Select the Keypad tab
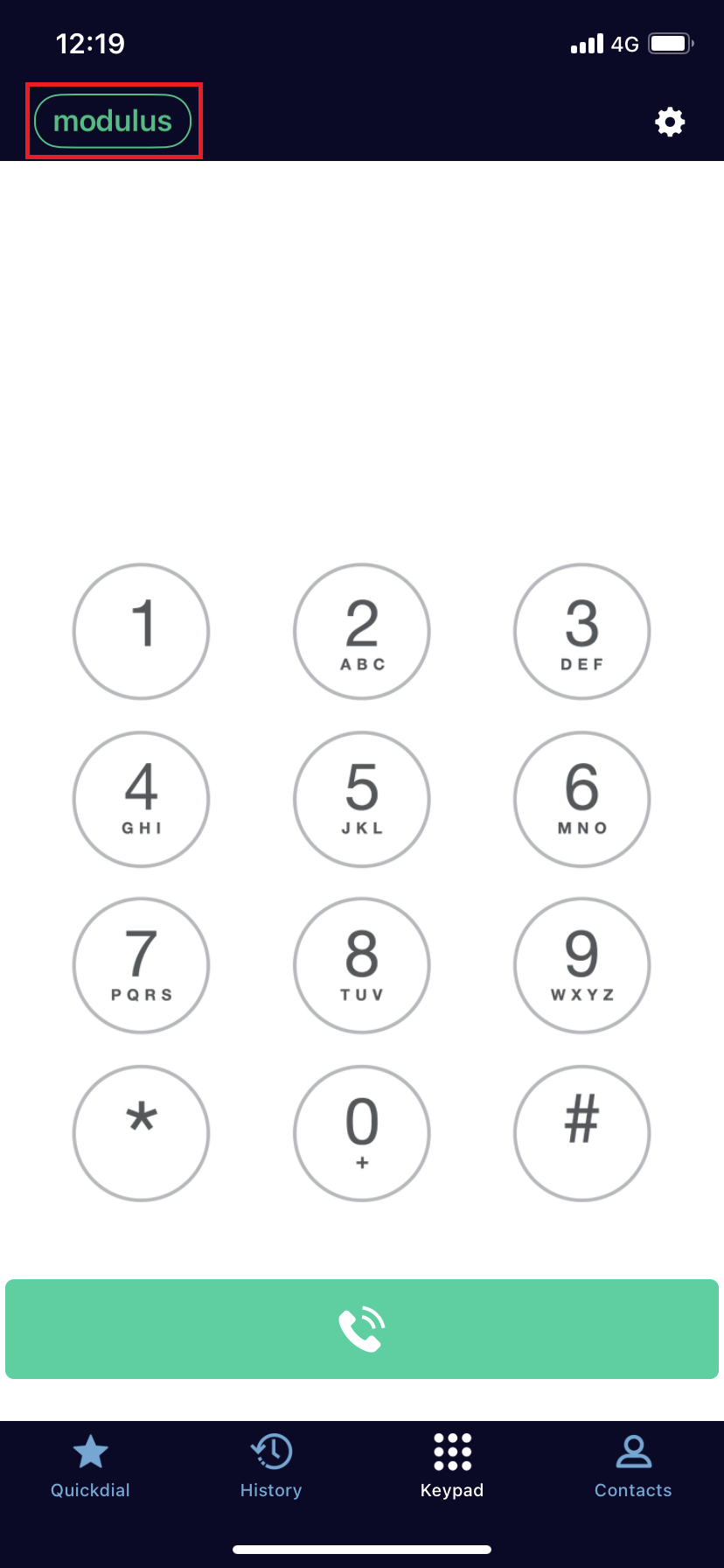This screenshot has height=1568, width=724. [x=452, y=1467]
